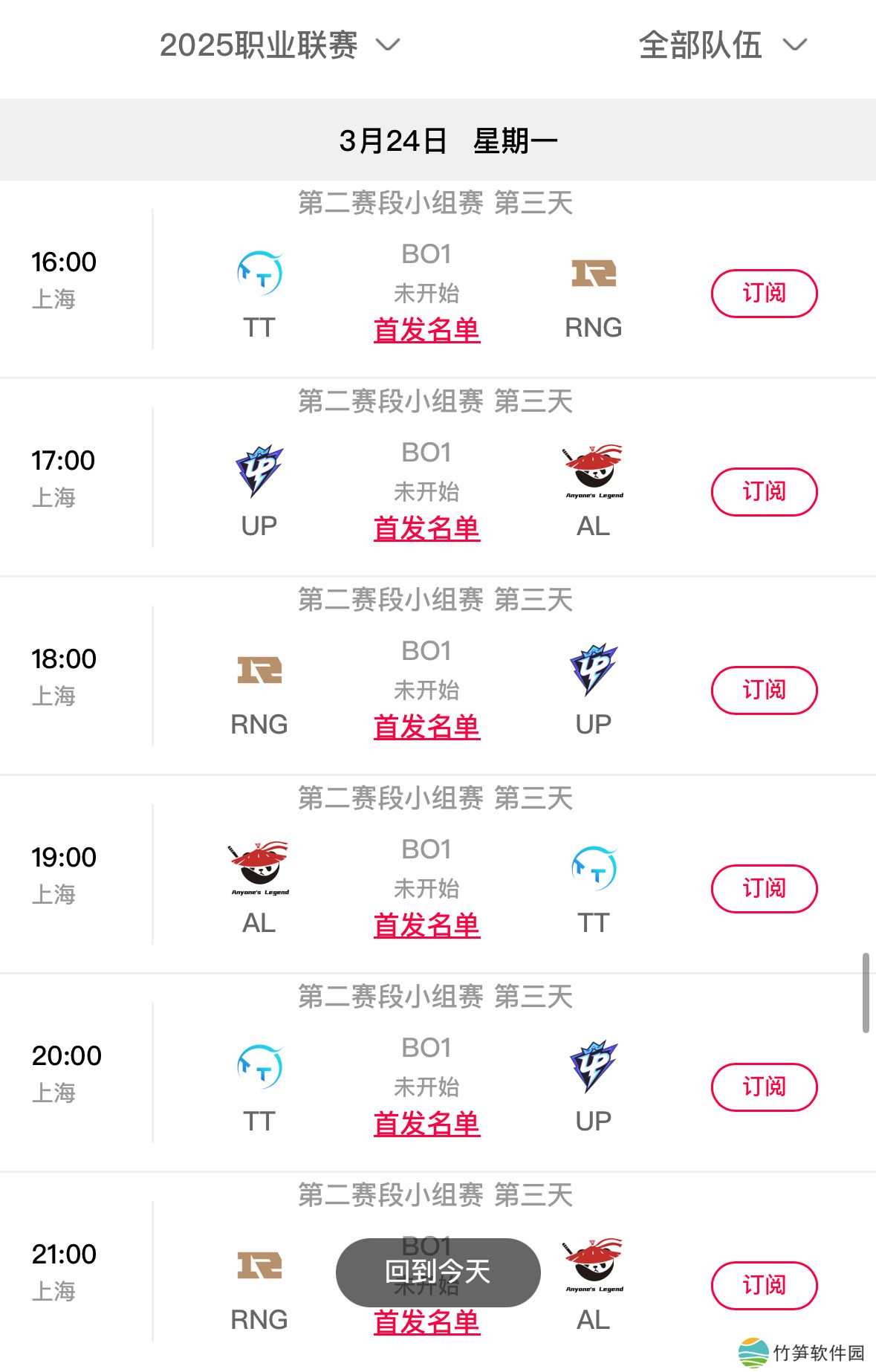Tap 回到今天 to return to today
This screenshot has width=876, height=1372.
(438, 1272)
